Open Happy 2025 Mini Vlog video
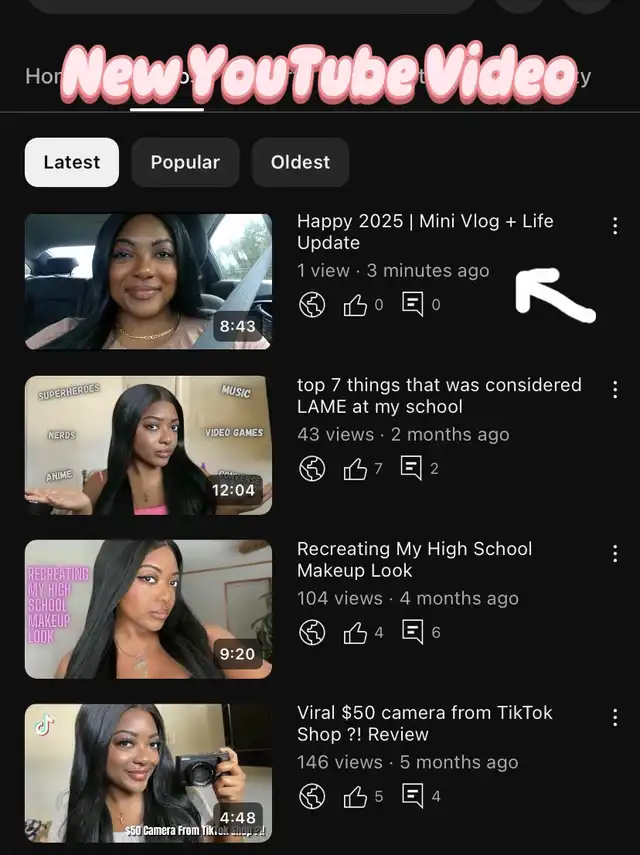This screenshot has width=640, height=855. 148,281
